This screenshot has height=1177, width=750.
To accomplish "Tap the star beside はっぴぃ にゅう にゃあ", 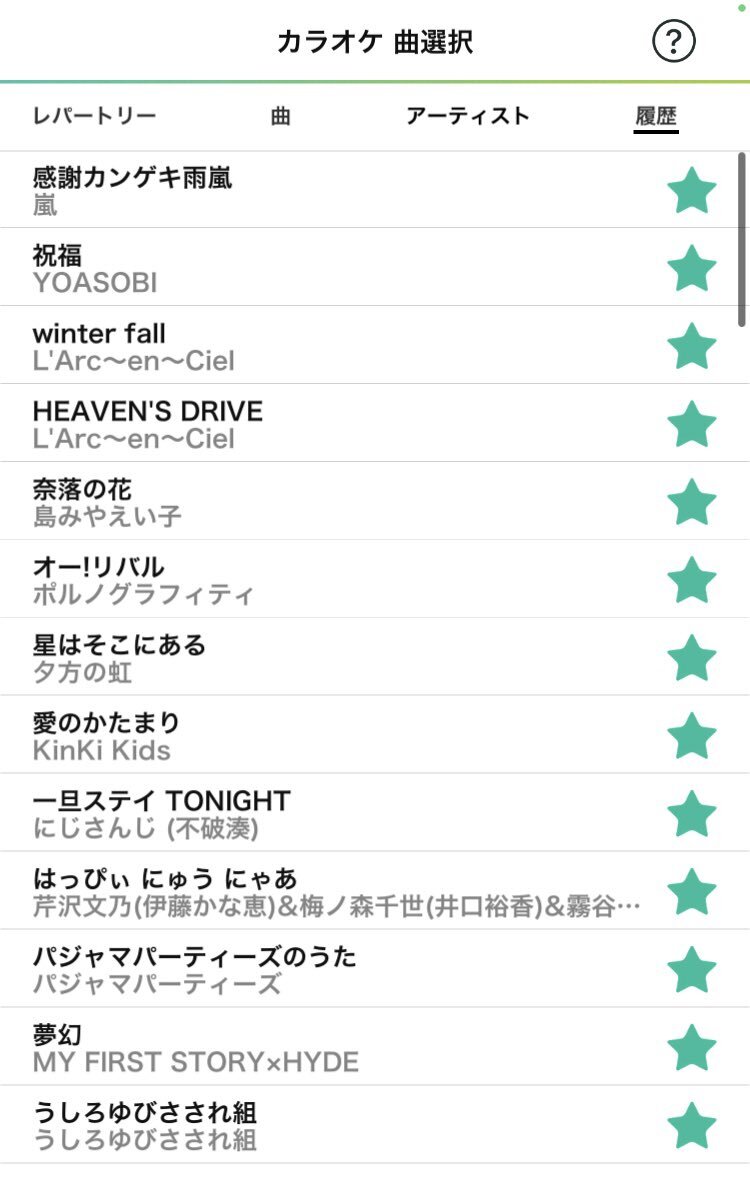I will 692,892.
